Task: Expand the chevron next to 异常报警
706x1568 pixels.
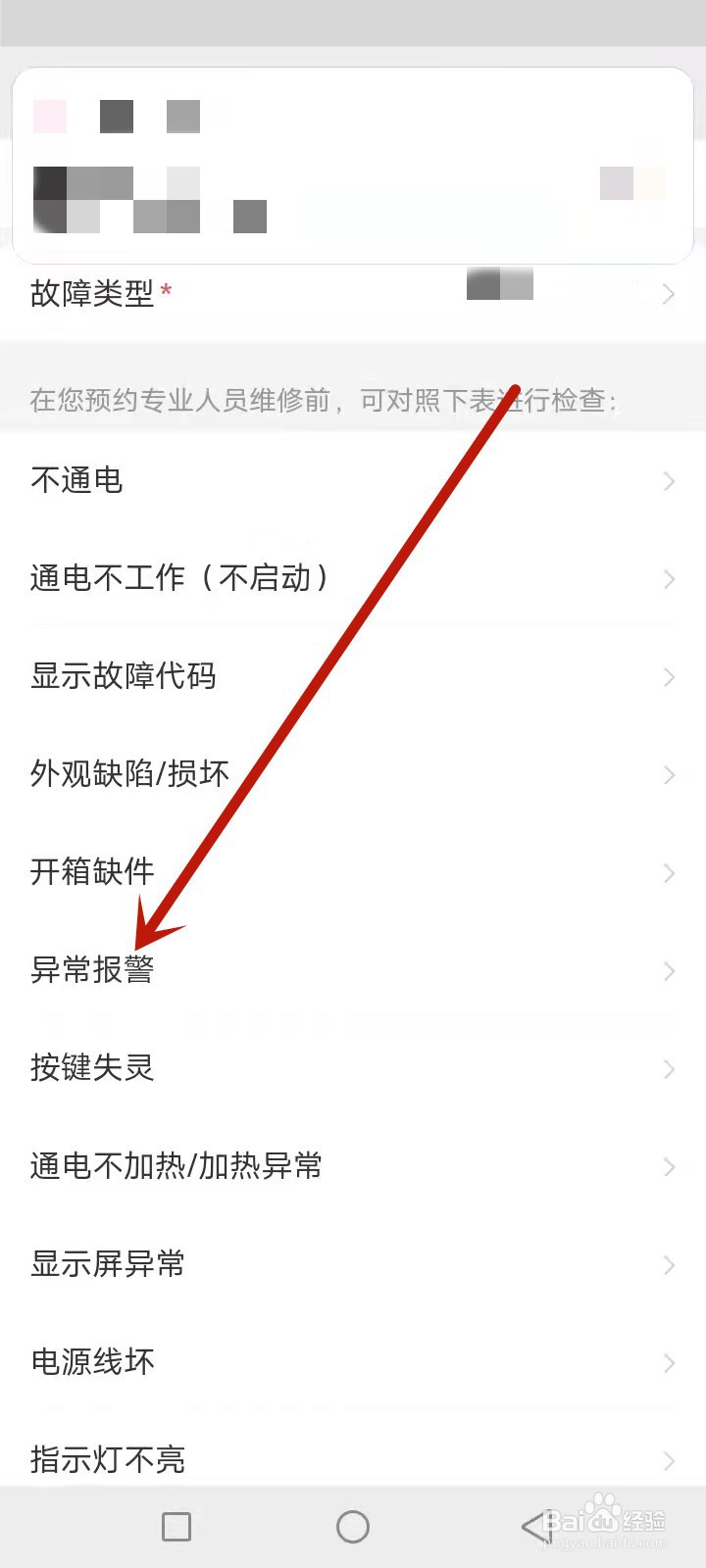Action: pos(669,971)
